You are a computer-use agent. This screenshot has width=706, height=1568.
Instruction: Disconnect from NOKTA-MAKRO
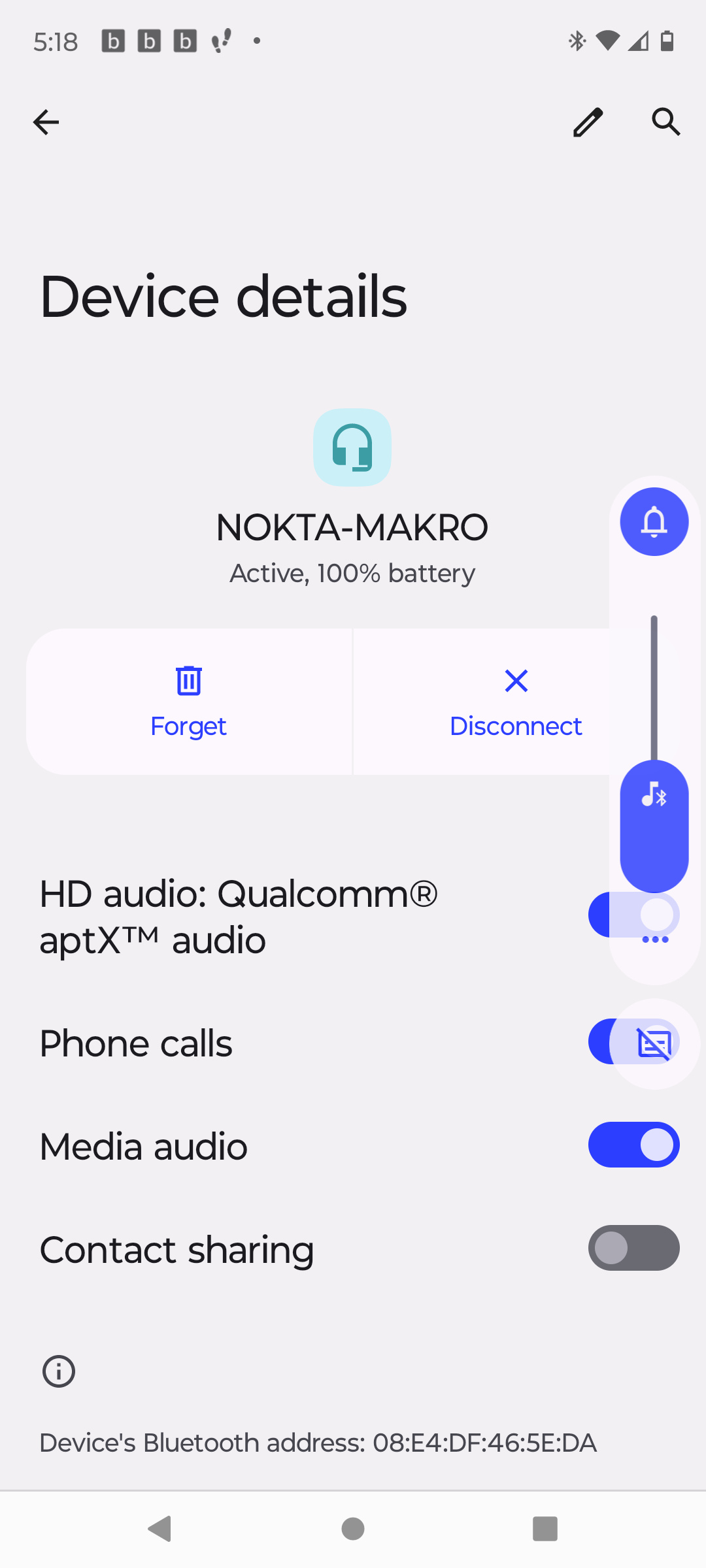[516, 702]
